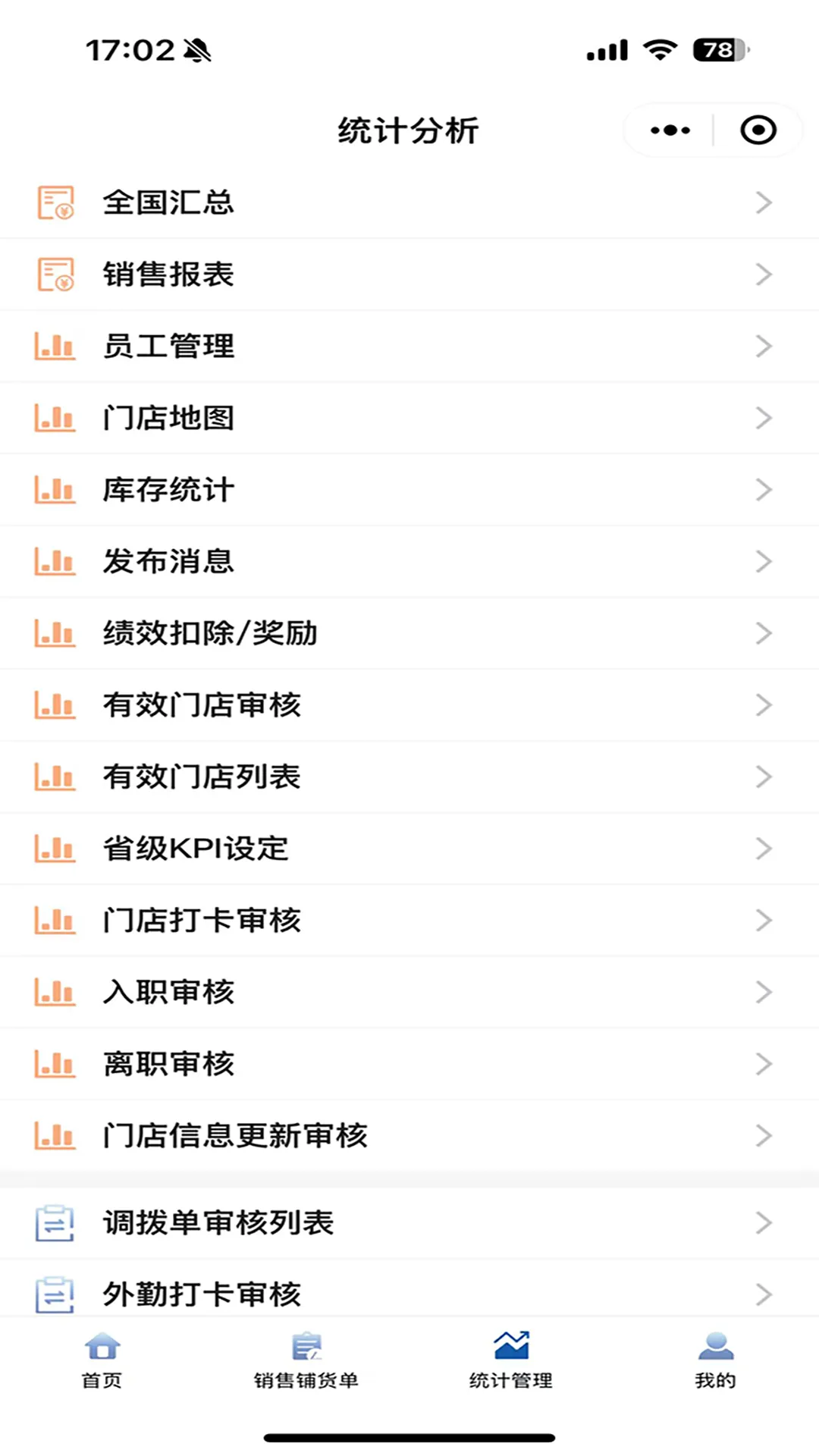
Task: Open the 有效门店审核 page
Action: coord(303,704)
